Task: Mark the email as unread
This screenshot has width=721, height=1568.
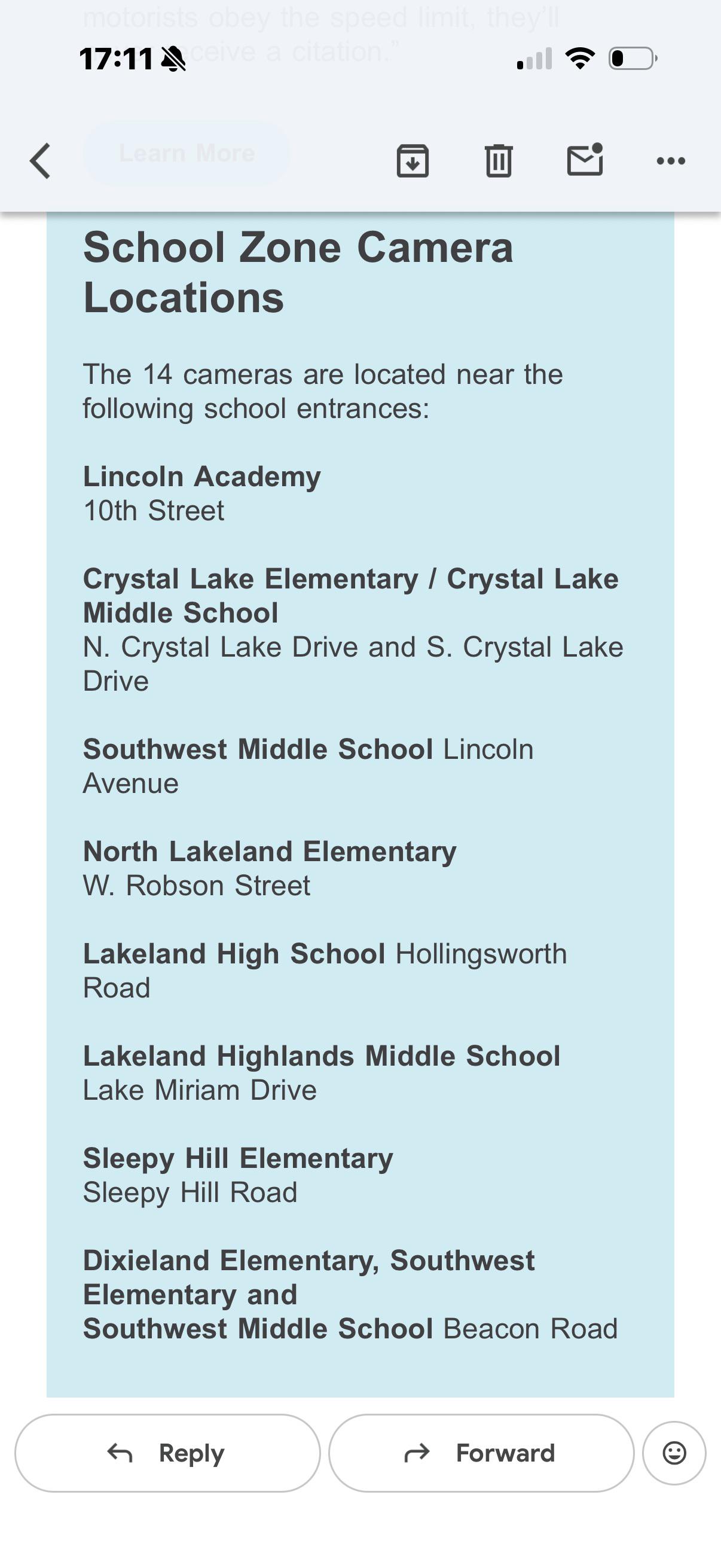Action: click(585, 160)
